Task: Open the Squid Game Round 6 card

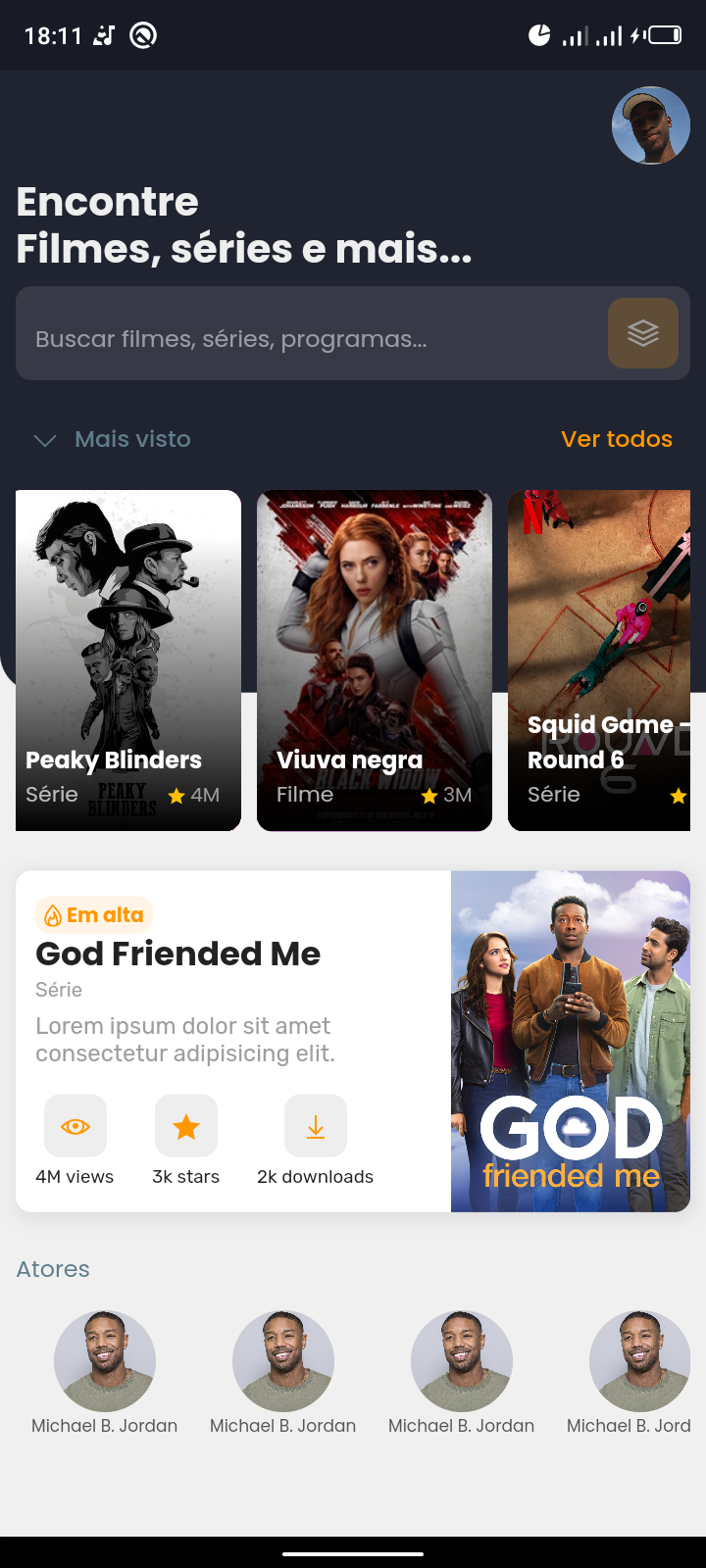Action: tap(599, 660)
